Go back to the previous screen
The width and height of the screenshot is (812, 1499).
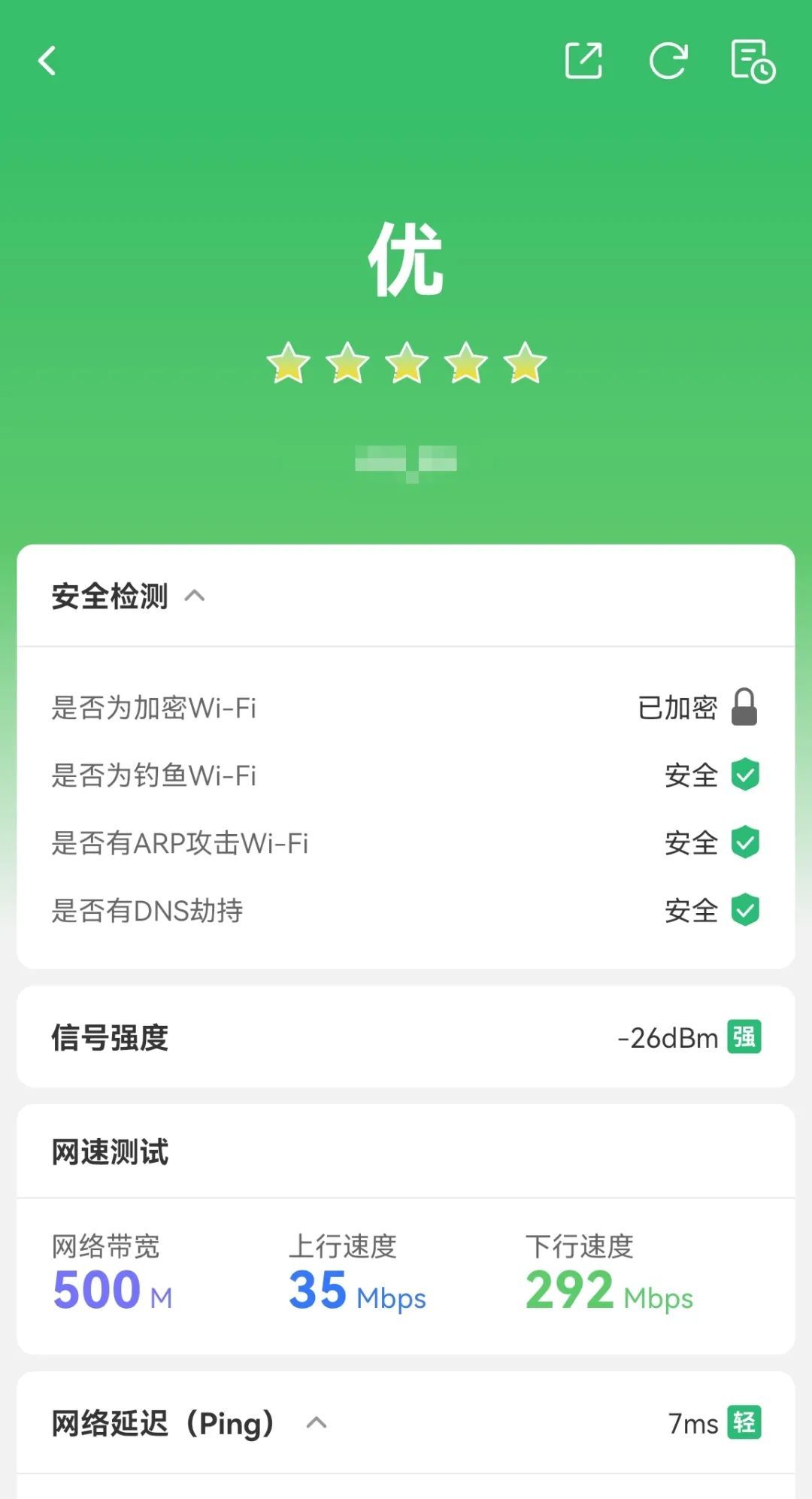click(47, 61)
